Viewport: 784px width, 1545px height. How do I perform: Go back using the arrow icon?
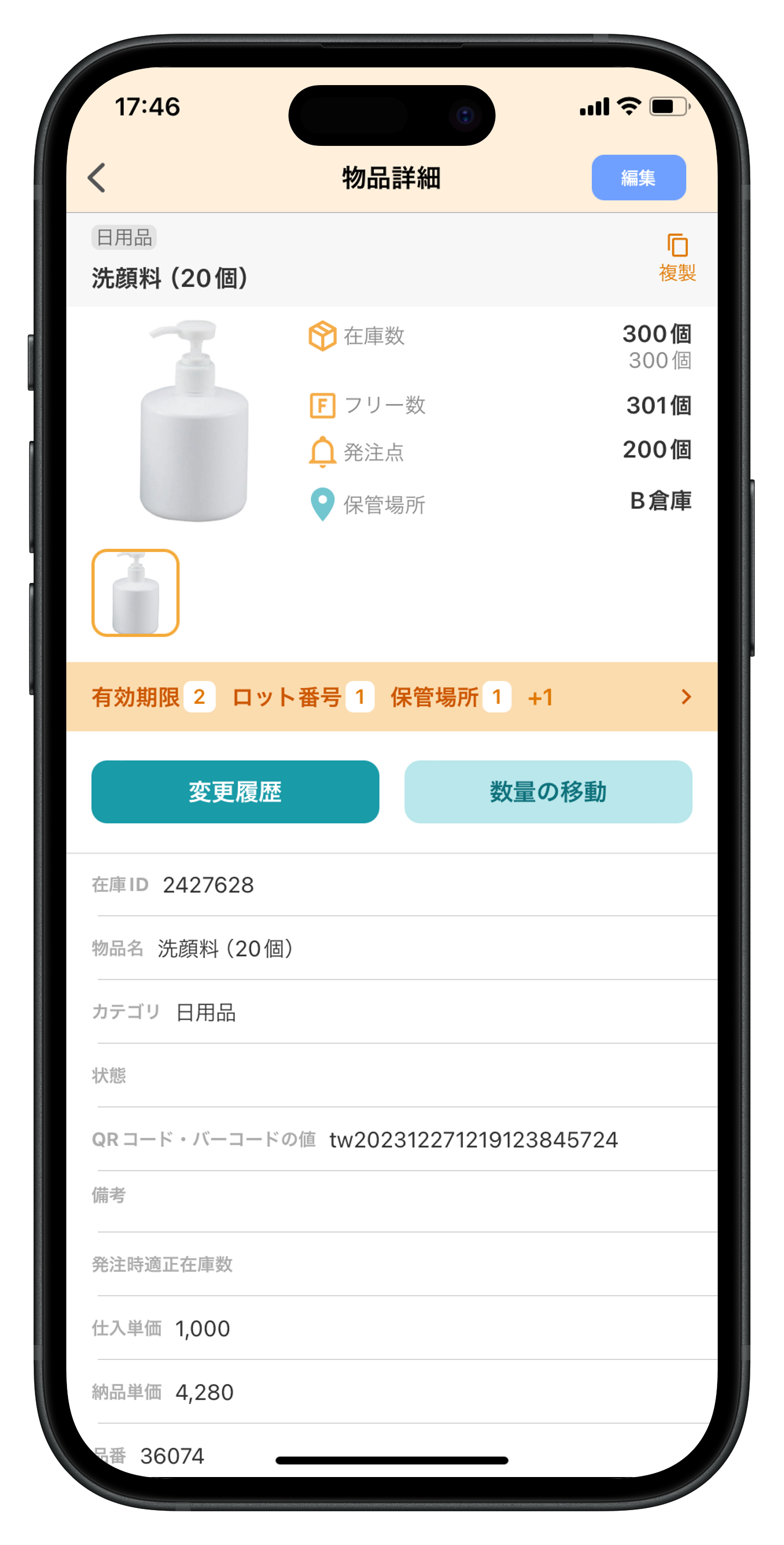[x=97, y=177]
